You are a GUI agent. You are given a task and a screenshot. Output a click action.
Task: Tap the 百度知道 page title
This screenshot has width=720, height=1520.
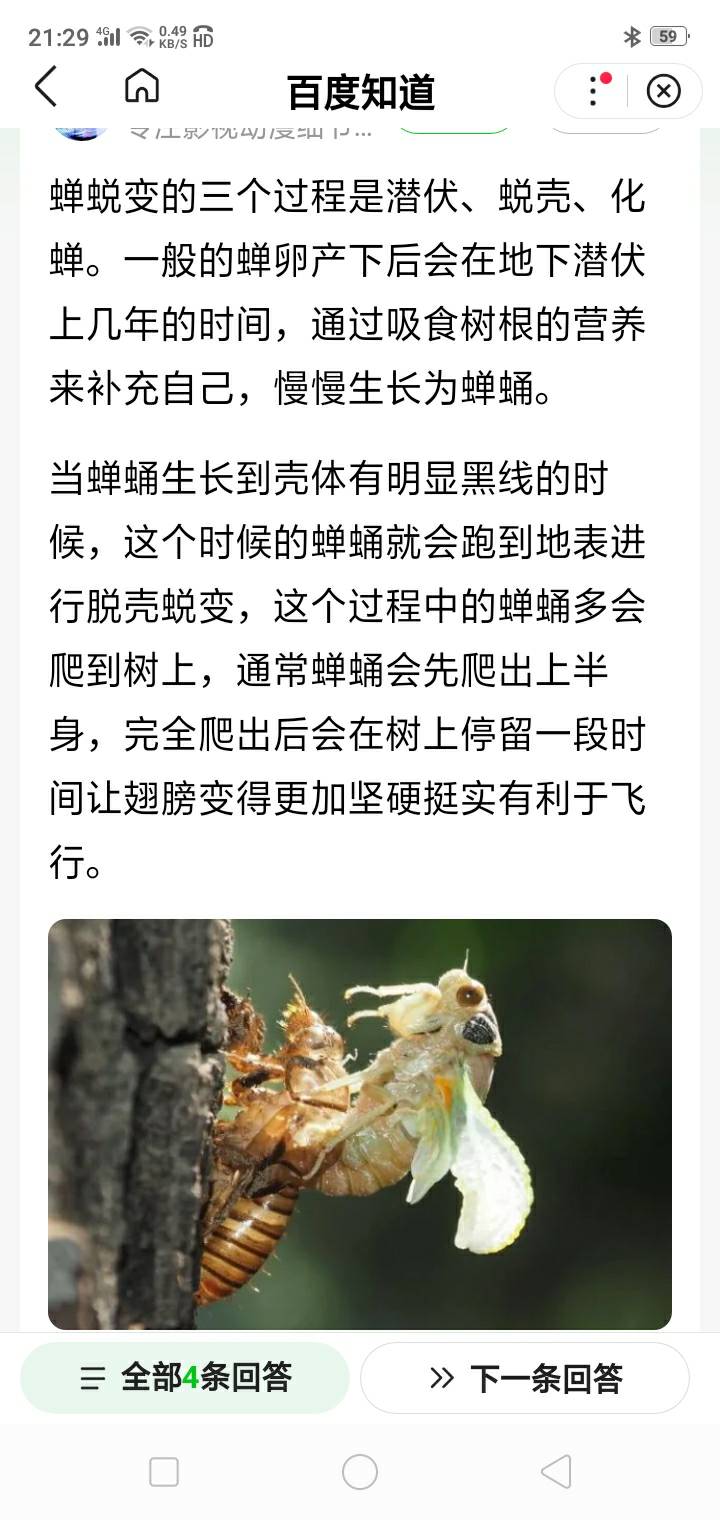360,88
